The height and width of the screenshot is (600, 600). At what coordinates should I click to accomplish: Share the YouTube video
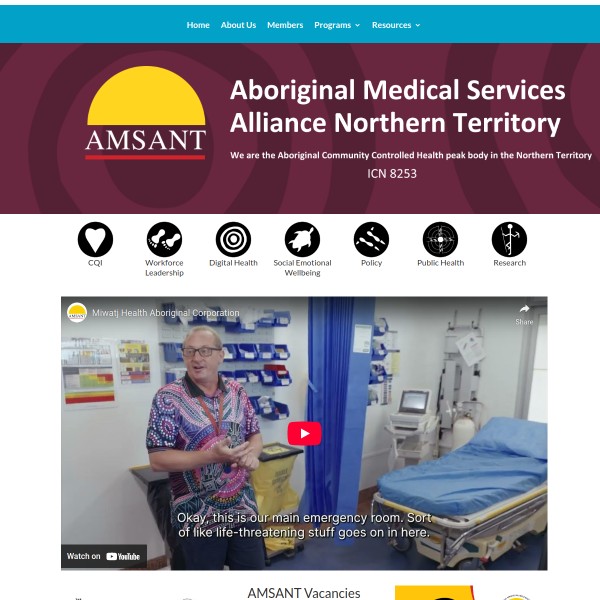(x=524, y=314)
